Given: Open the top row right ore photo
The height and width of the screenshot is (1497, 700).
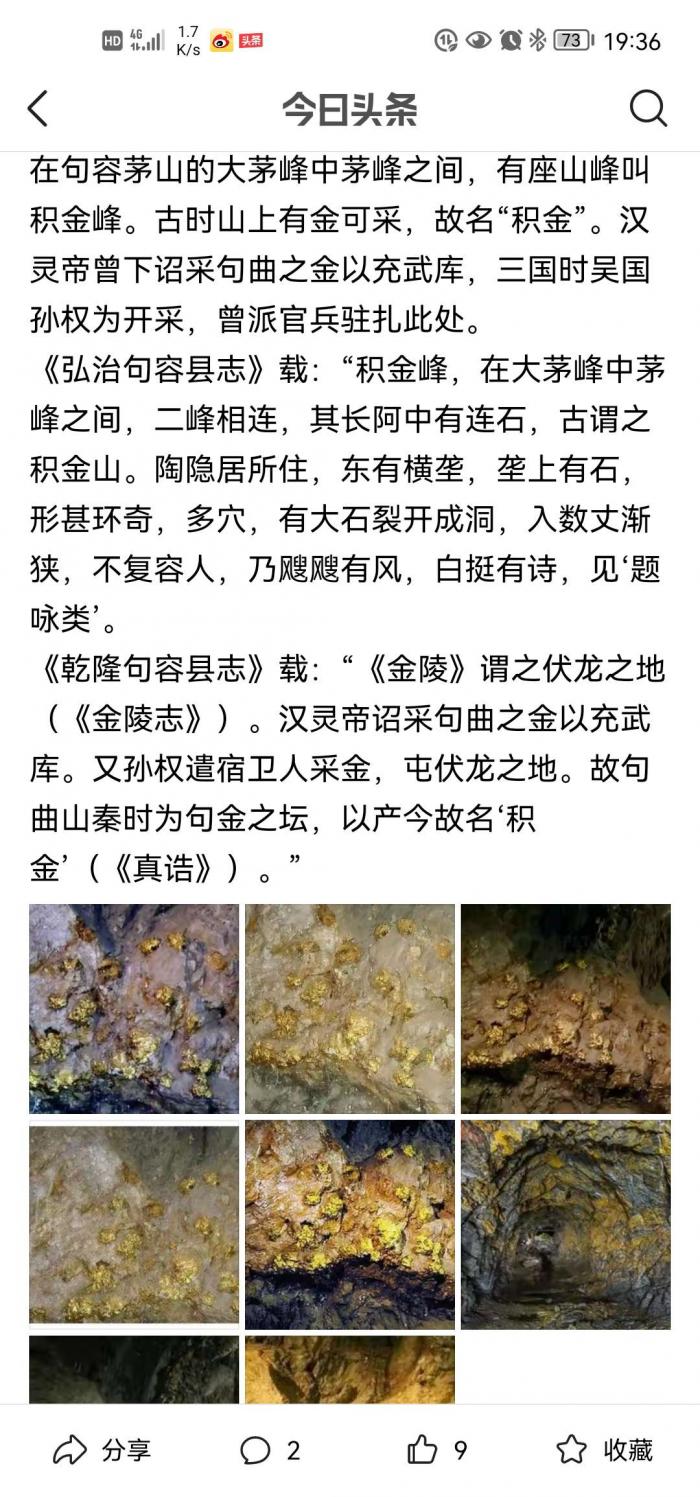Looking at the screenshot, I should tap(566, 1008).
